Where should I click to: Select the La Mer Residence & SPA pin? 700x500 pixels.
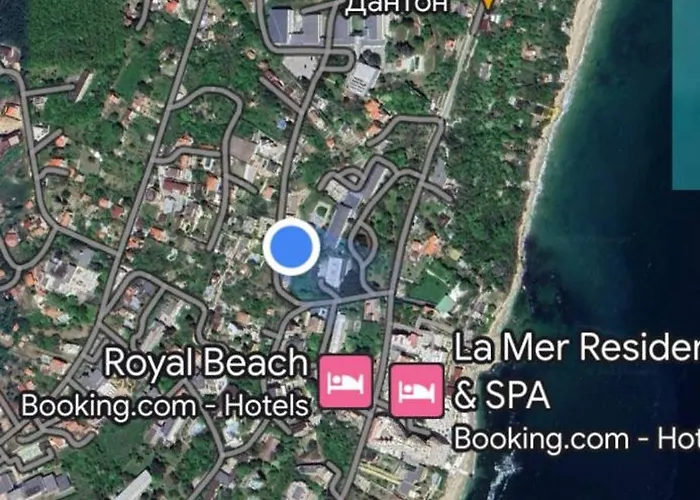416,389
